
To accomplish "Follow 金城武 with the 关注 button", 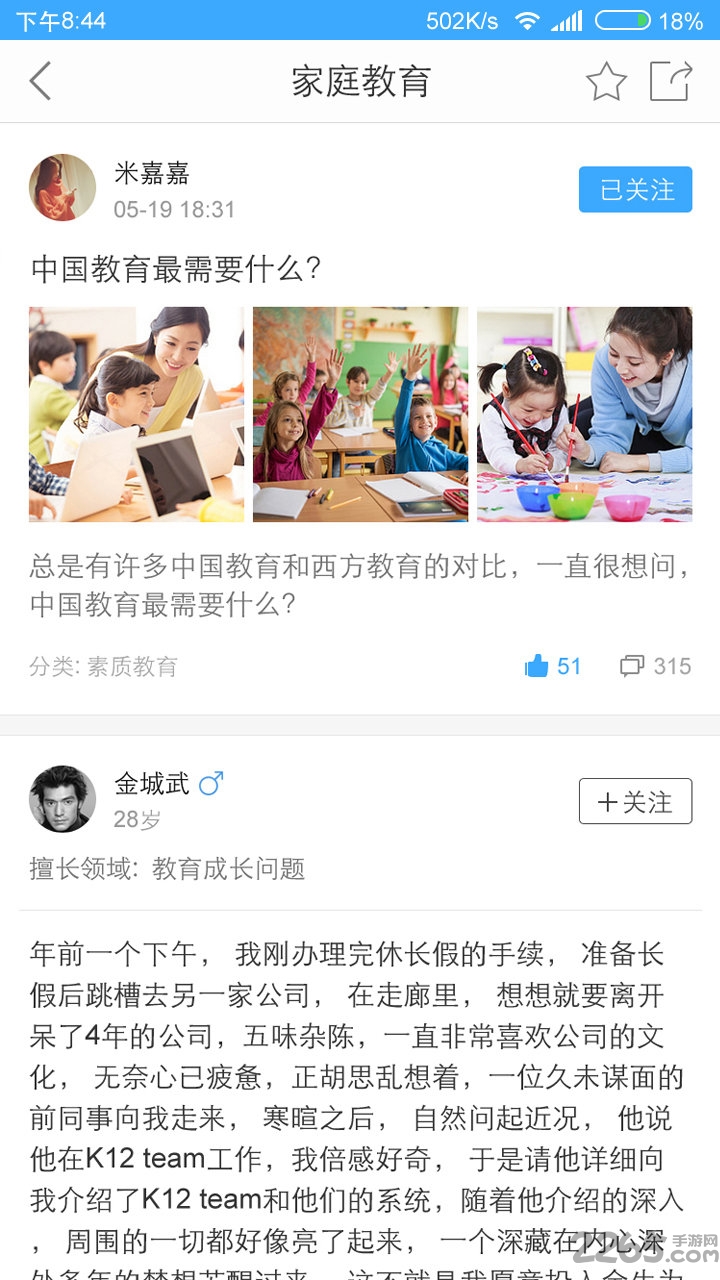I will pos(635,801).
